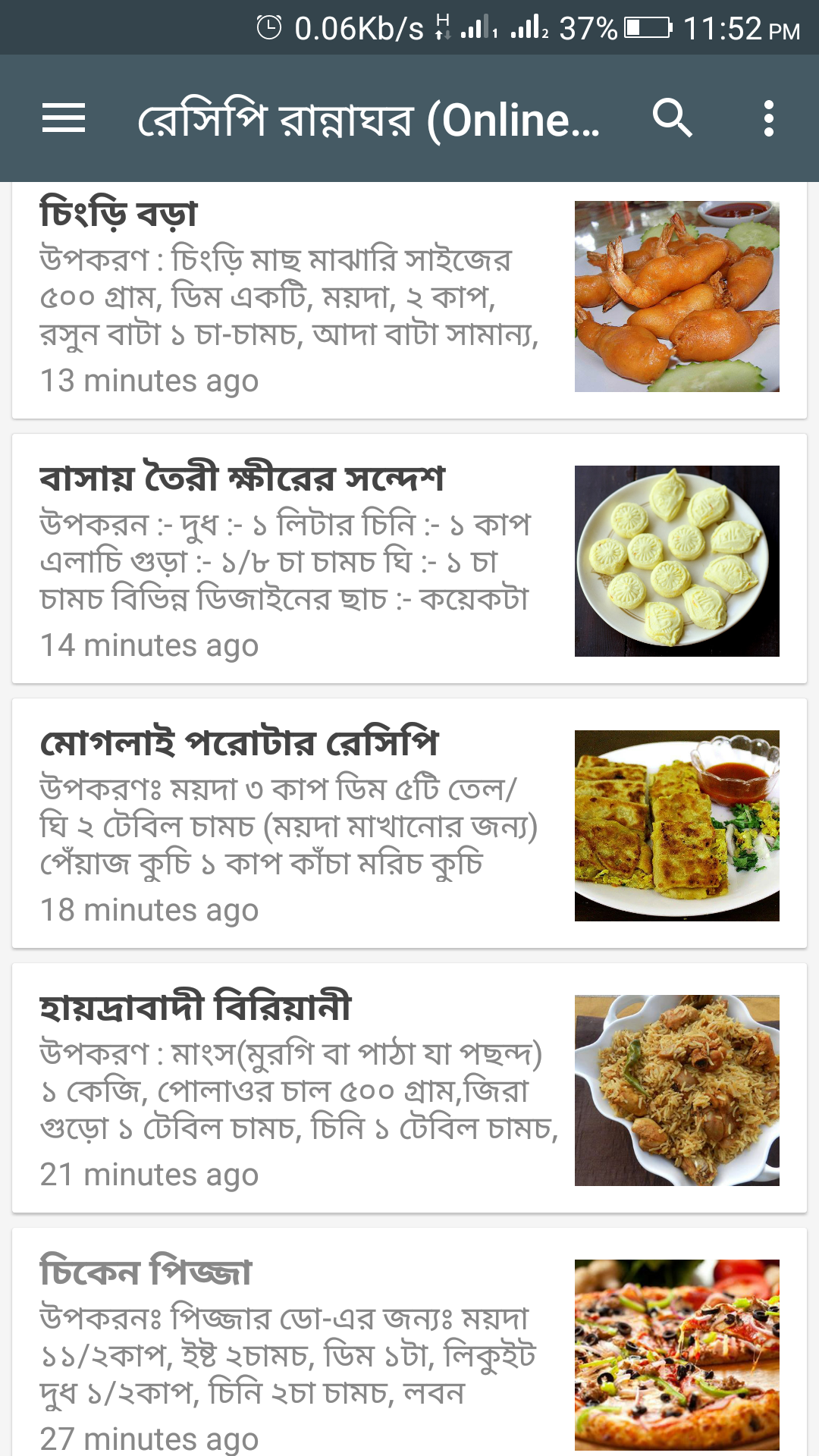The image size is (819, 1456).
Task: Open the মোগলাই পরোটার রেসিপি card
Action: 409,824
